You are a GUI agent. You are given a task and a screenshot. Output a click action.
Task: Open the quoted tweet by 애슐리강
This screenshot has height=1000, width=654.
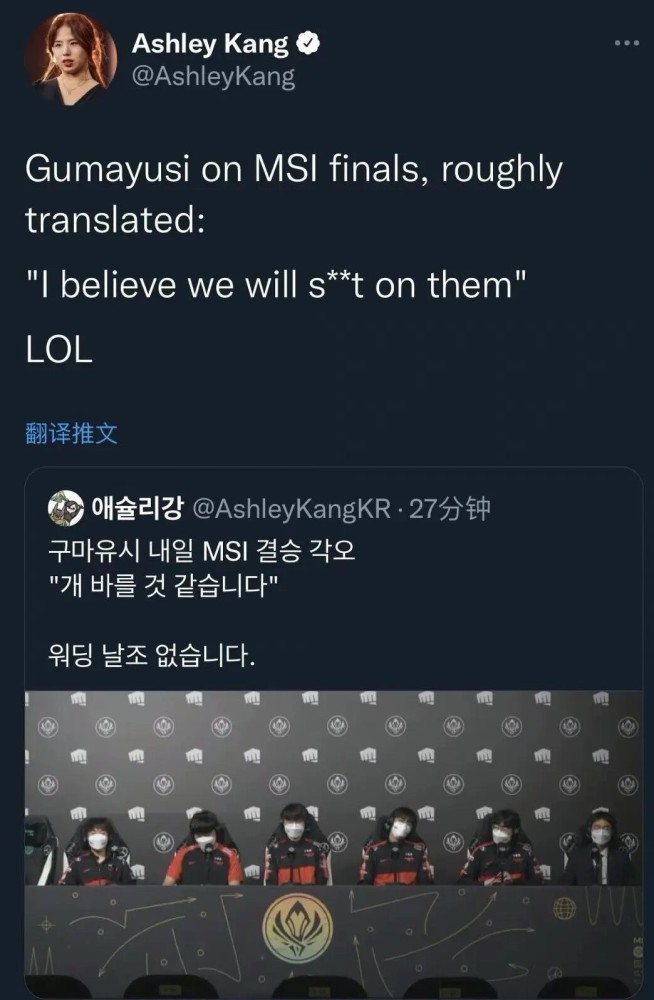(x=330, y=600)
